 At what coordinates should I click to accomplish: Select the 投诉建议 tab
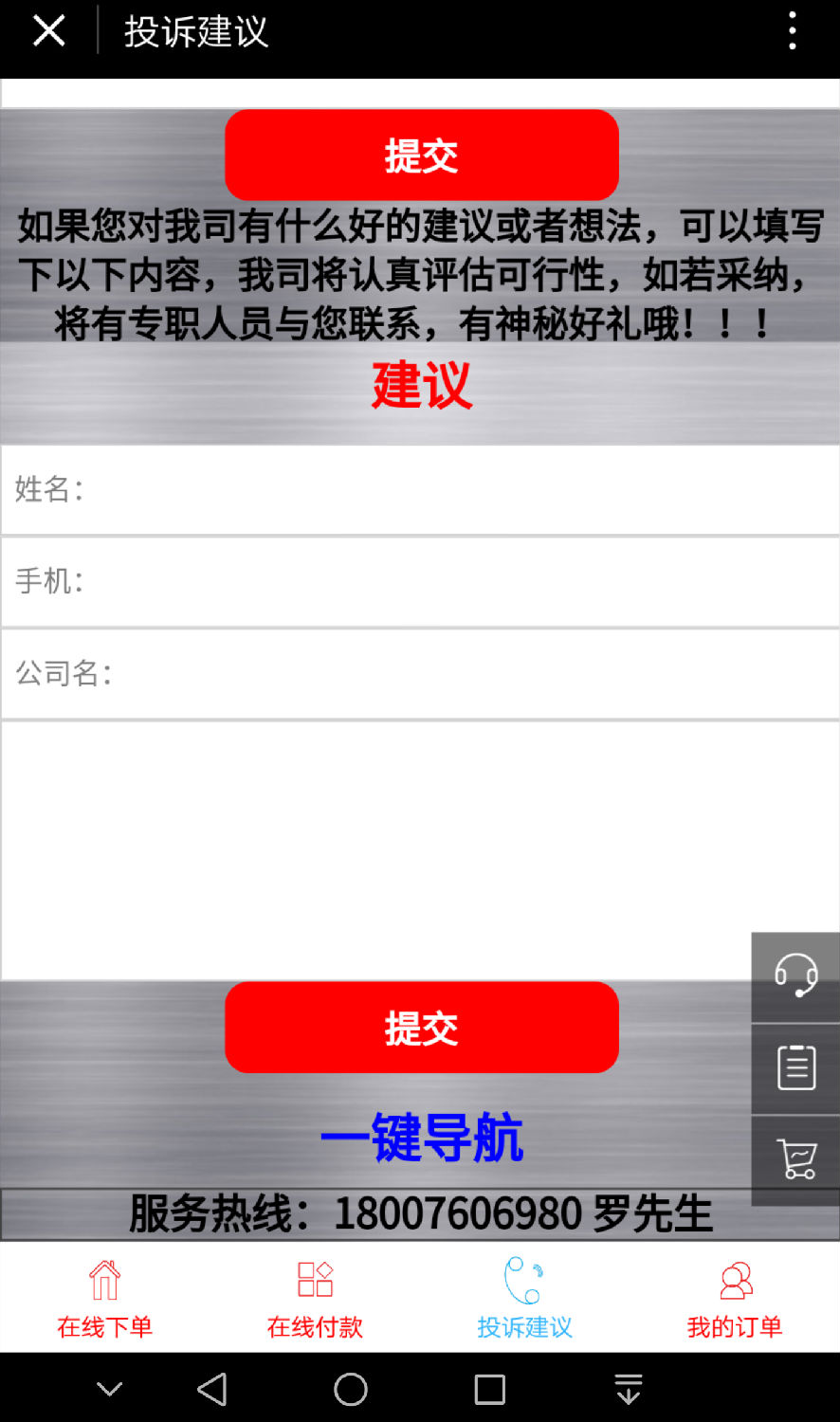[524, 1298]
